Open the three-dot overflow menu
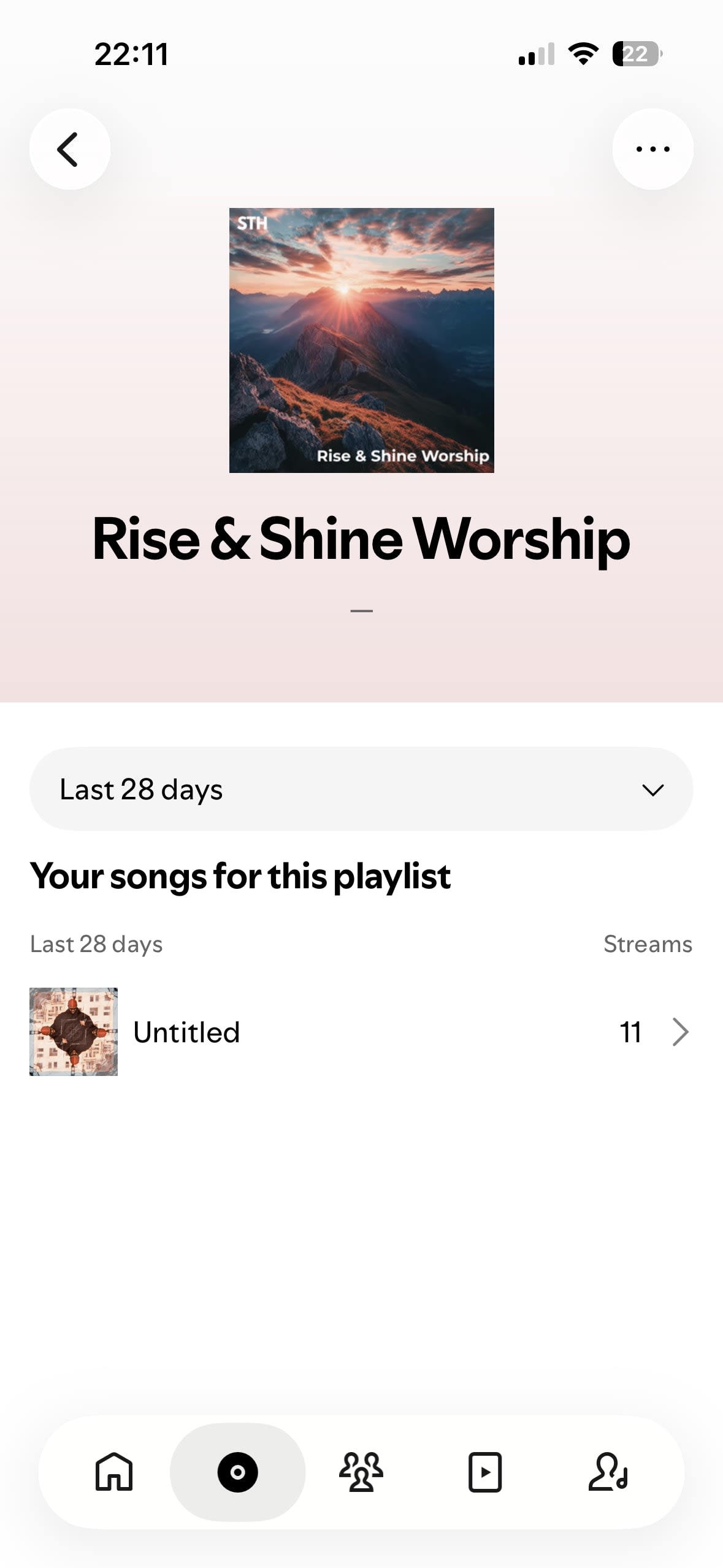Viewport: 723px width, 1568px height. pos(652,149)
